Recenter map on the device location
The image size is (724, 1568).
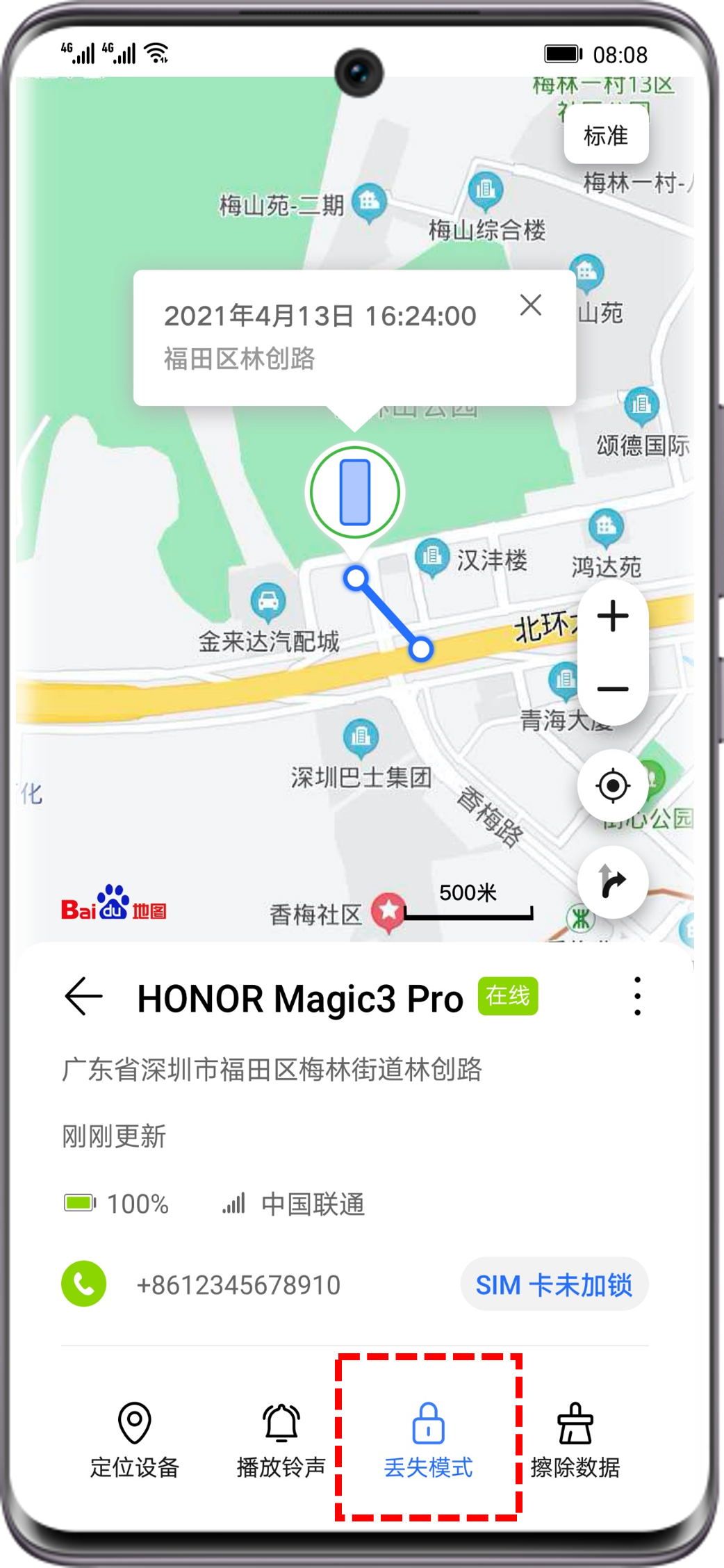tap(613, 786)
